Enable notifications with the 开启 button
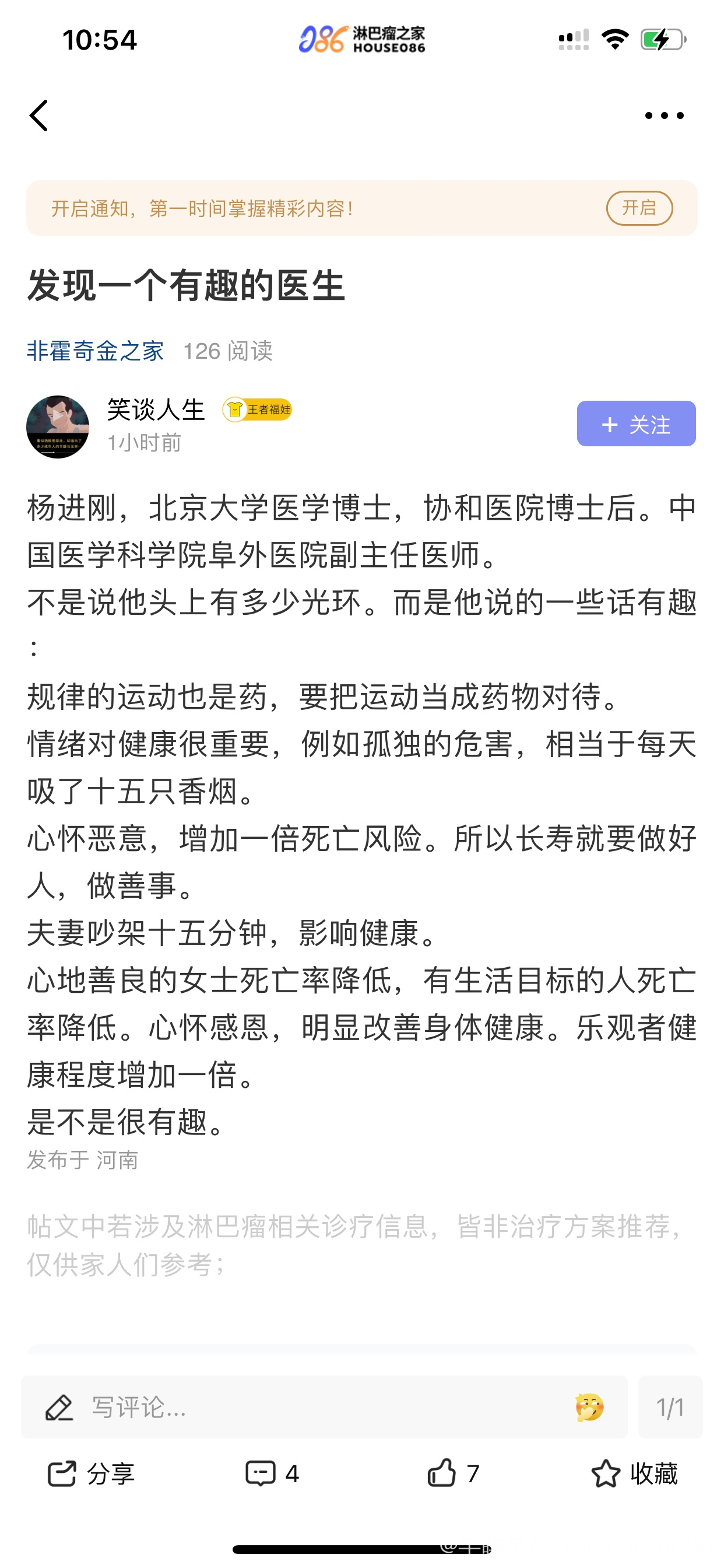Viewport: 724px width, 1568px height. coord(639,208)
